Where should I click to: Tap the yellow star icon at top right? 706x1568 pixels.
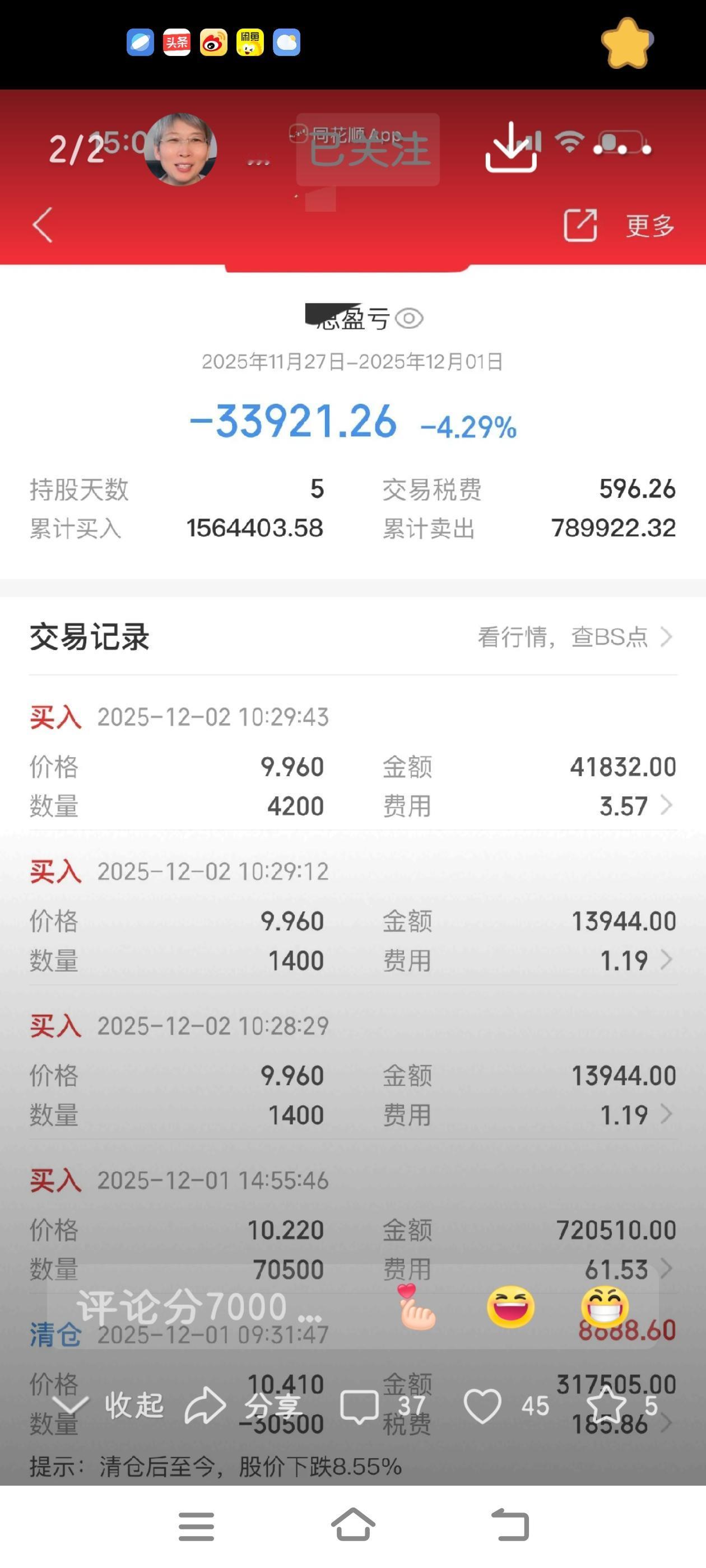pos(627,43)
